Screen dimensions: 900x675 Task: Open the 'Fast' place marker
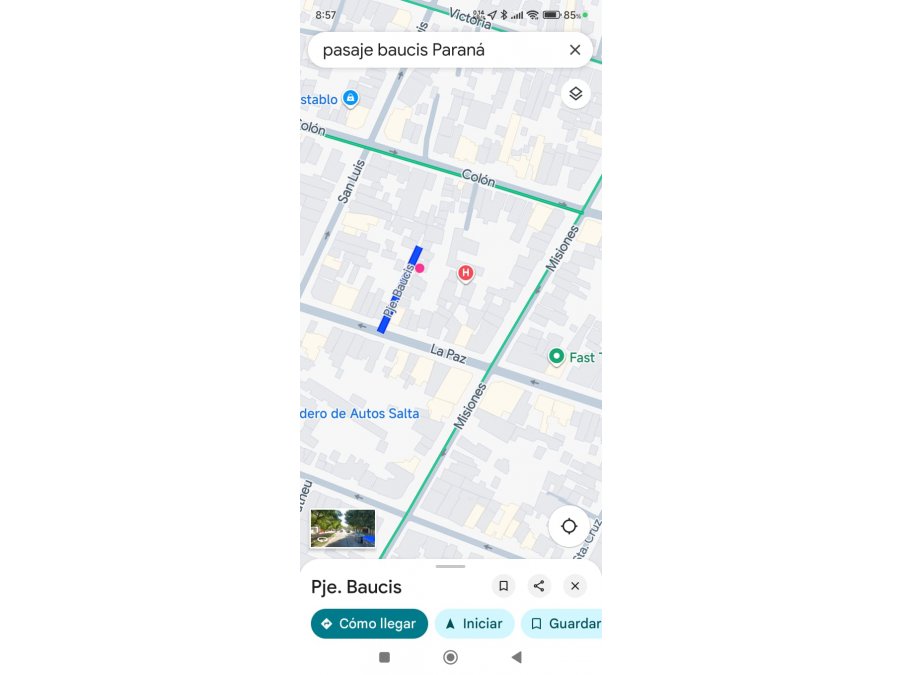(557, 356)
